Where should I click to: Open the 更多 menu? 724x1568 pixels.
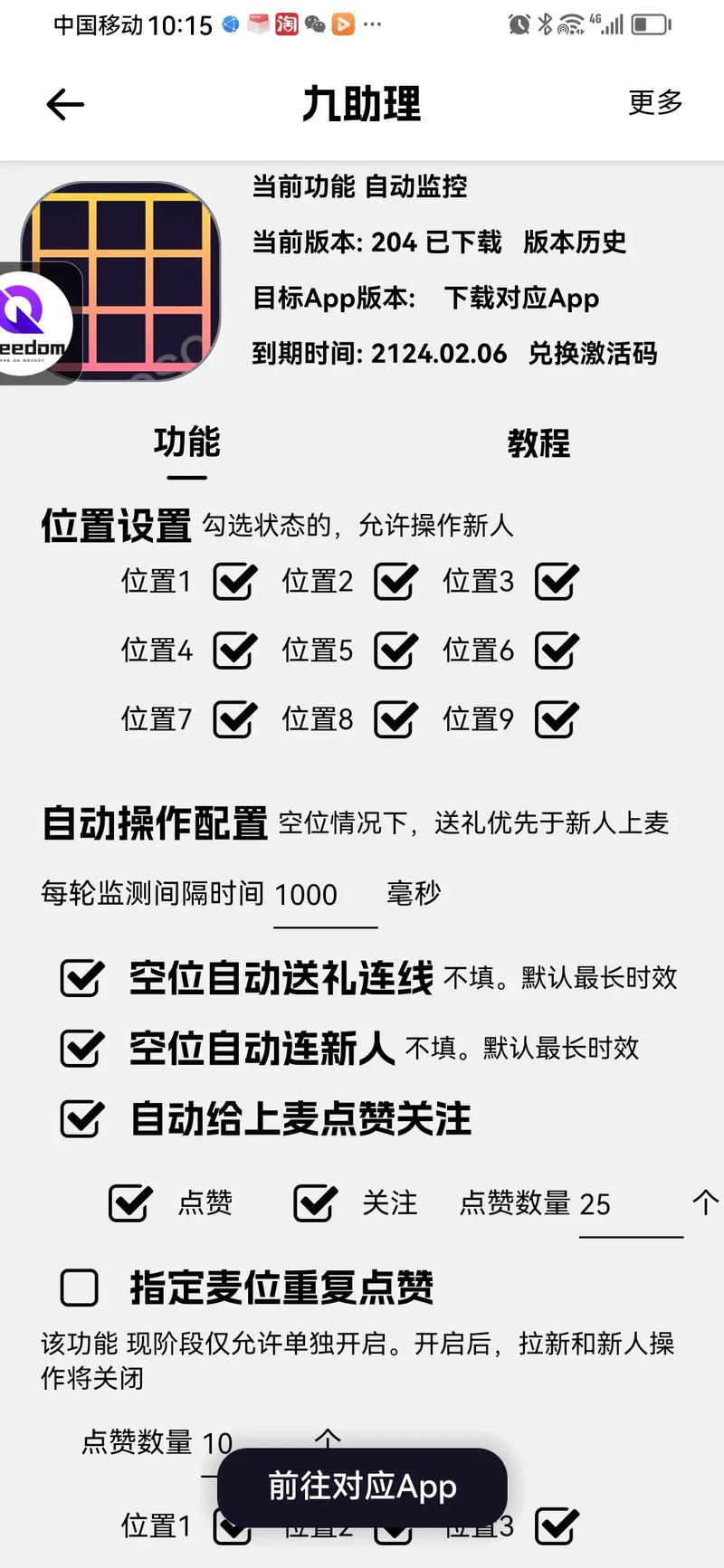coord(655,103)
